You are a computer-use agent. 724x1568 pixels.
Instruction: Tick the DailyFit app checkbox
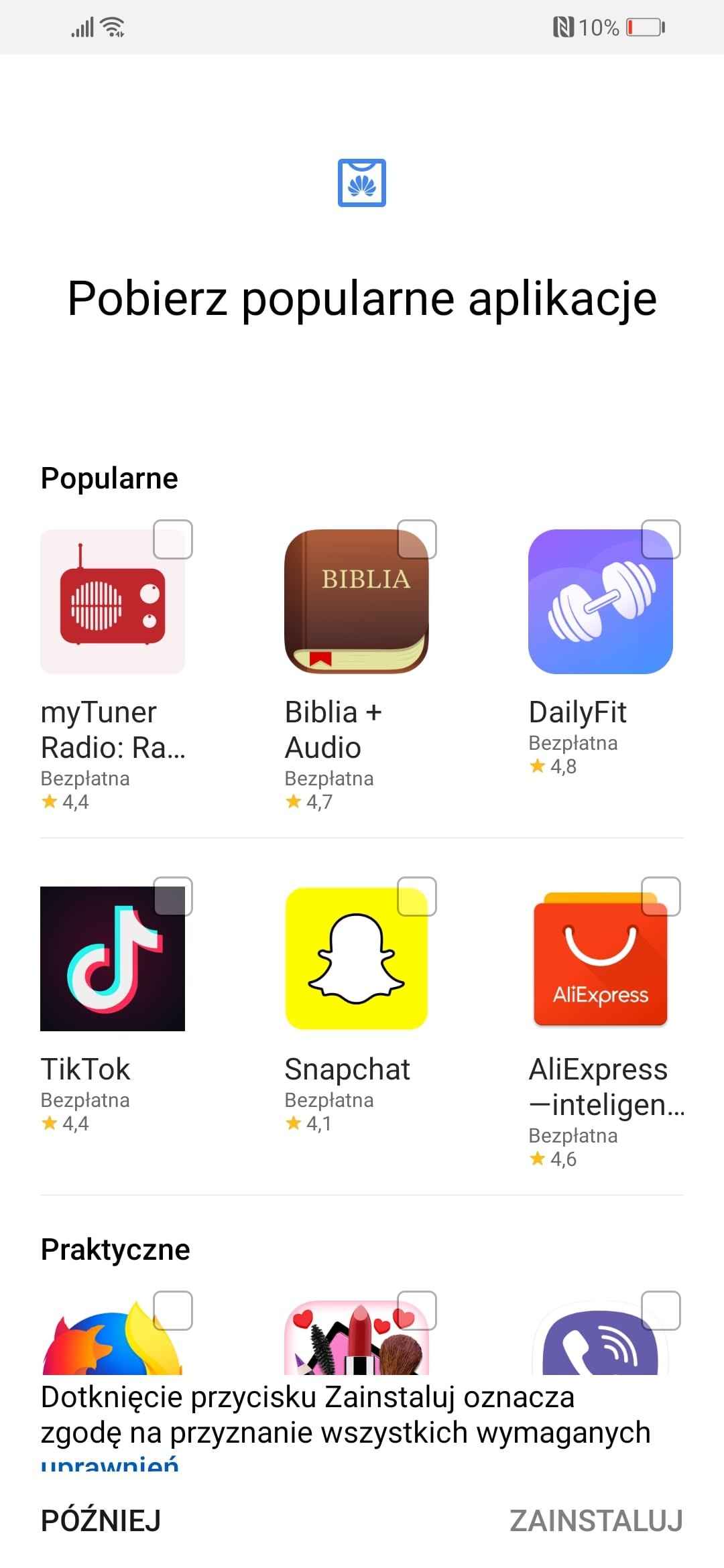(x=661, y=539)
